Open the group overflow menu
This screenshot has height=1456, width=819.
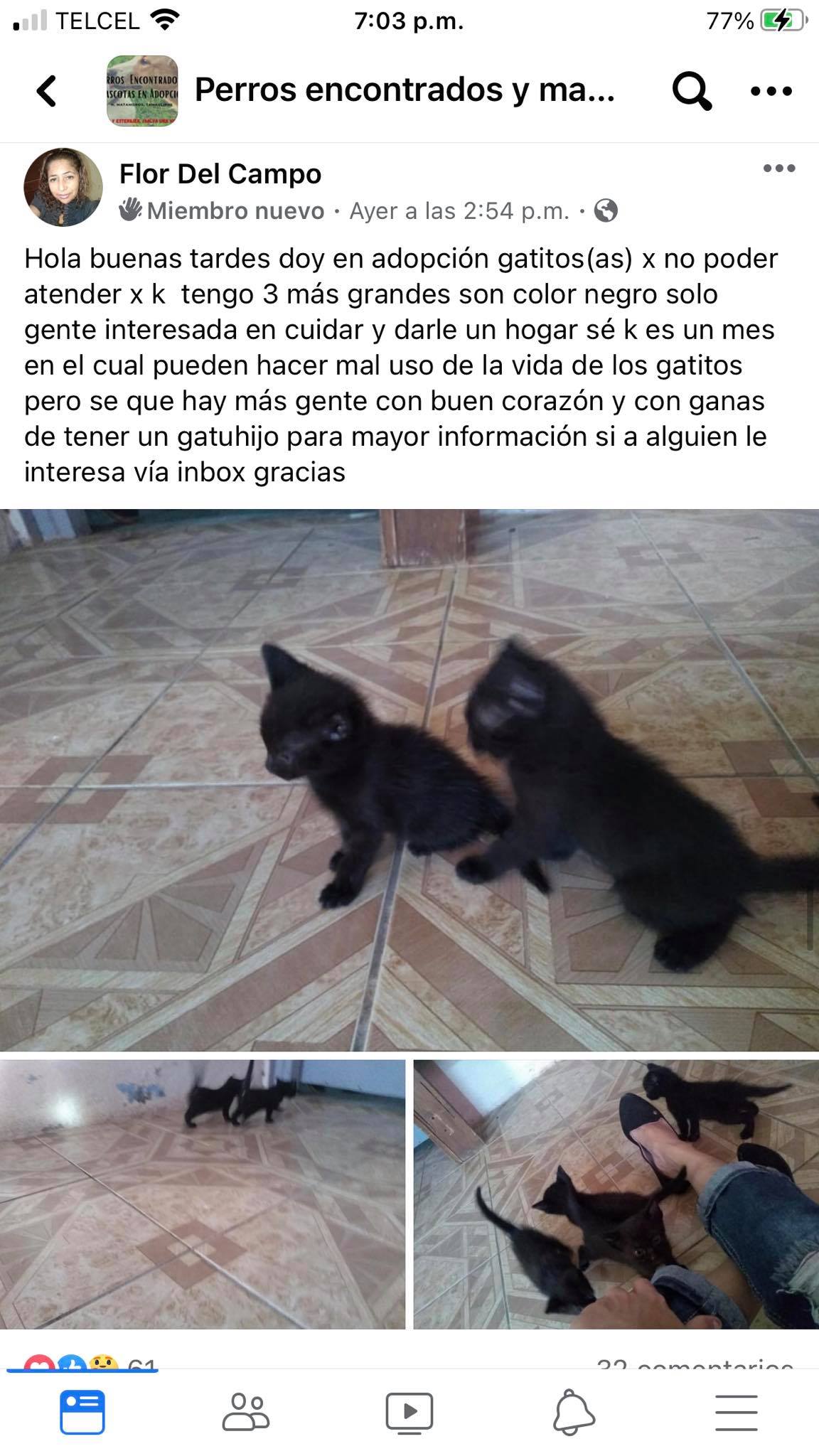tap(771, 91)
